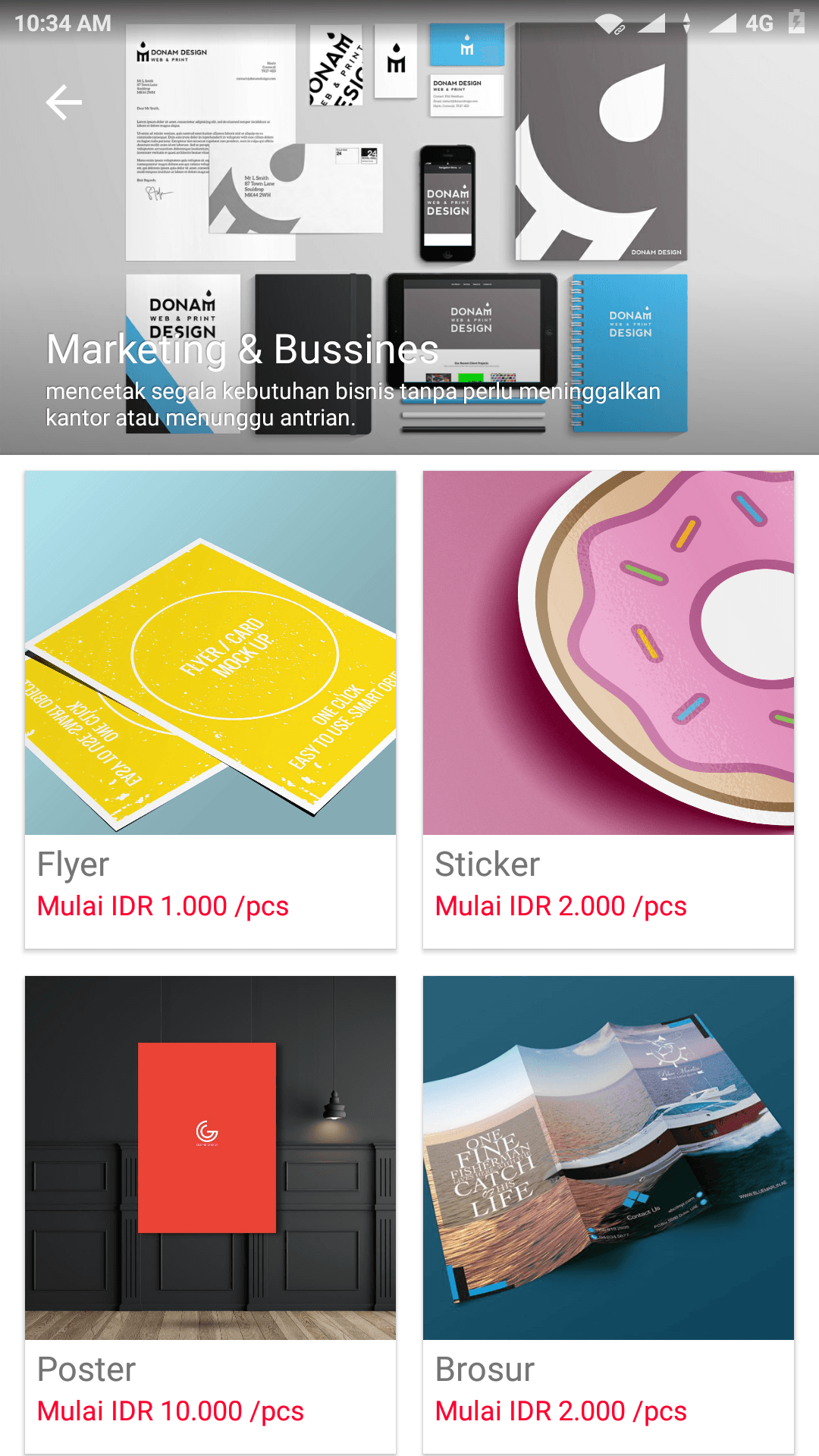View the Brosur product card

608,1213
